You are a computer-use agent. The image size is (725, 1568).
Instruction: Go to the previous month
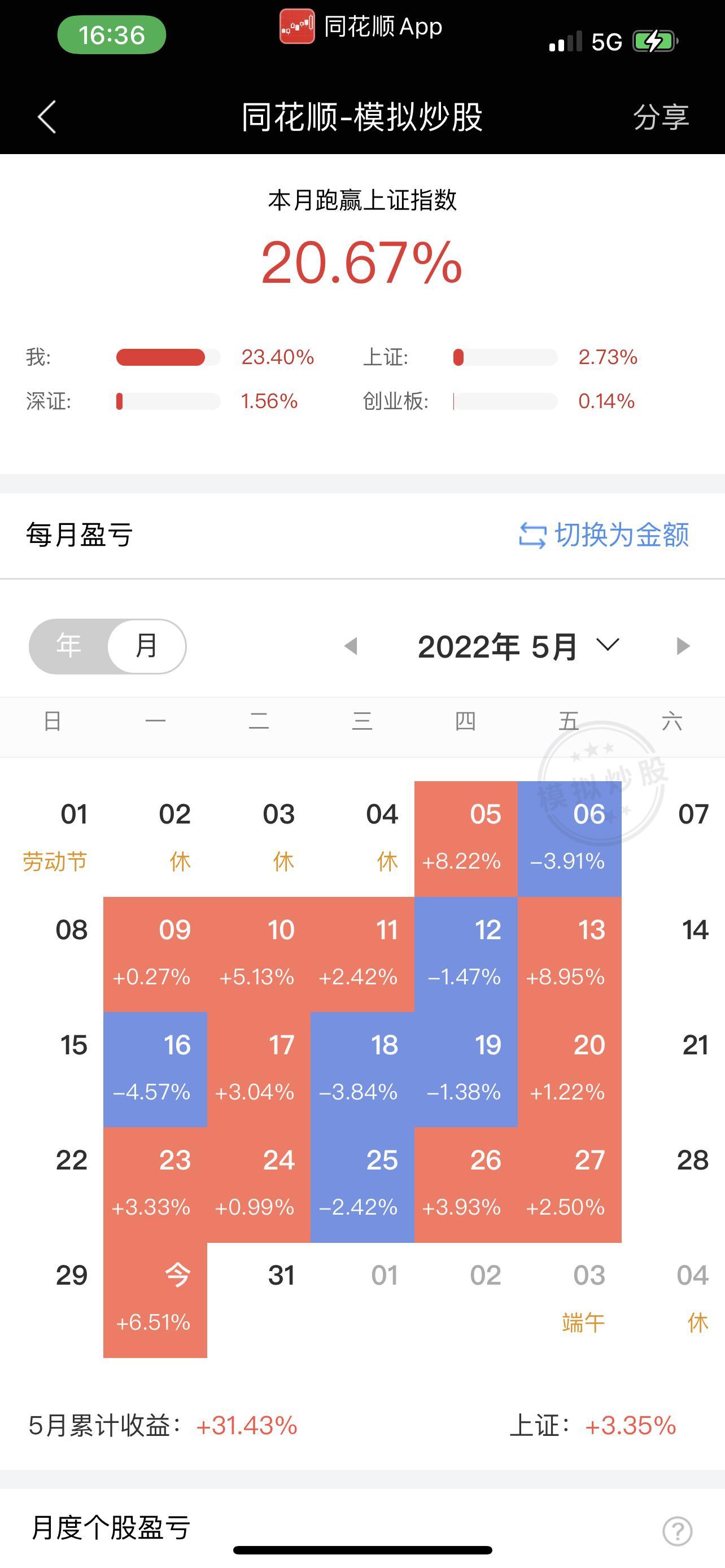click(x=351, y=646)
